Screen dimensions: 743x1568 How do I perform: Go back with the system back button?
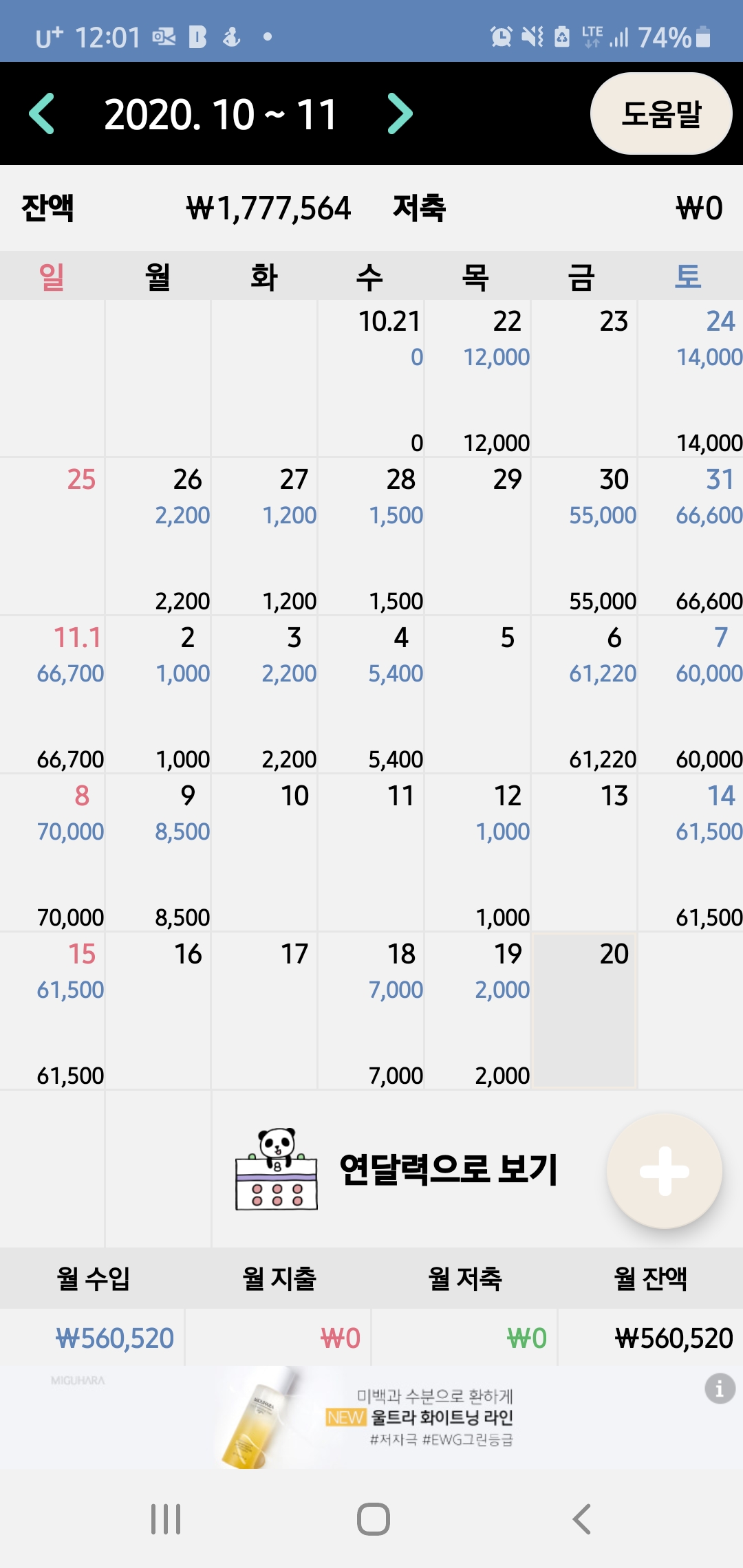[x=581, y=1519]
